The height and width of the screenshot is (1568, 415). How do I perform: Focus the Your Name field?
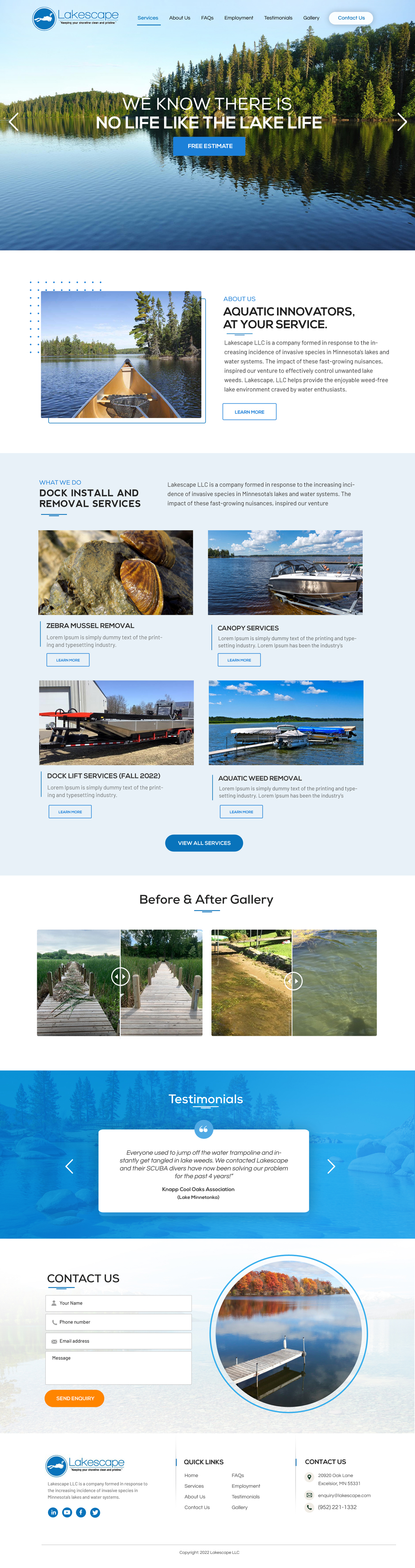119,1303
